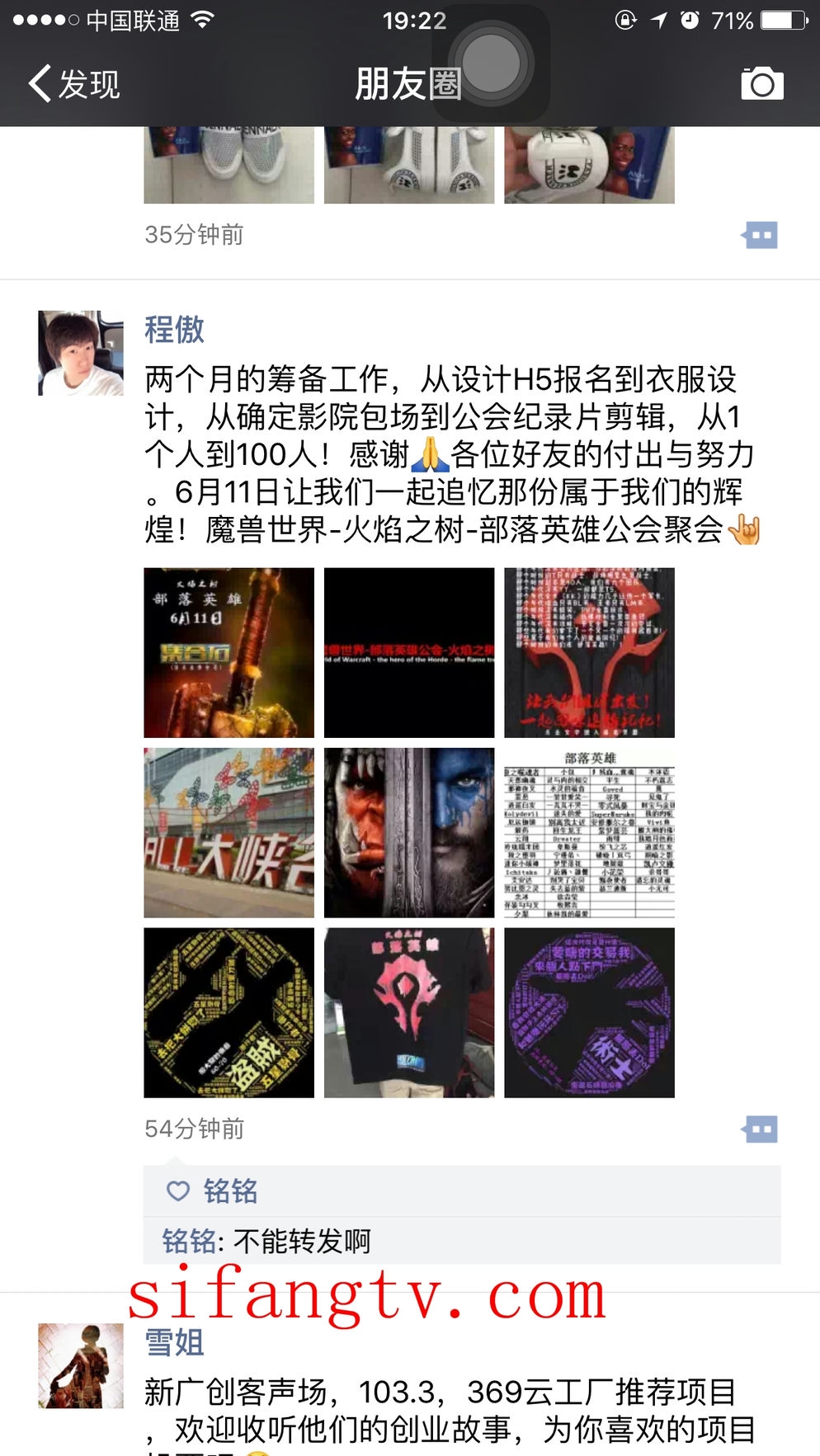The image size is (820, 1456).
Task: Open 雪姐's profile avatar
Action: click(81, 1366)
